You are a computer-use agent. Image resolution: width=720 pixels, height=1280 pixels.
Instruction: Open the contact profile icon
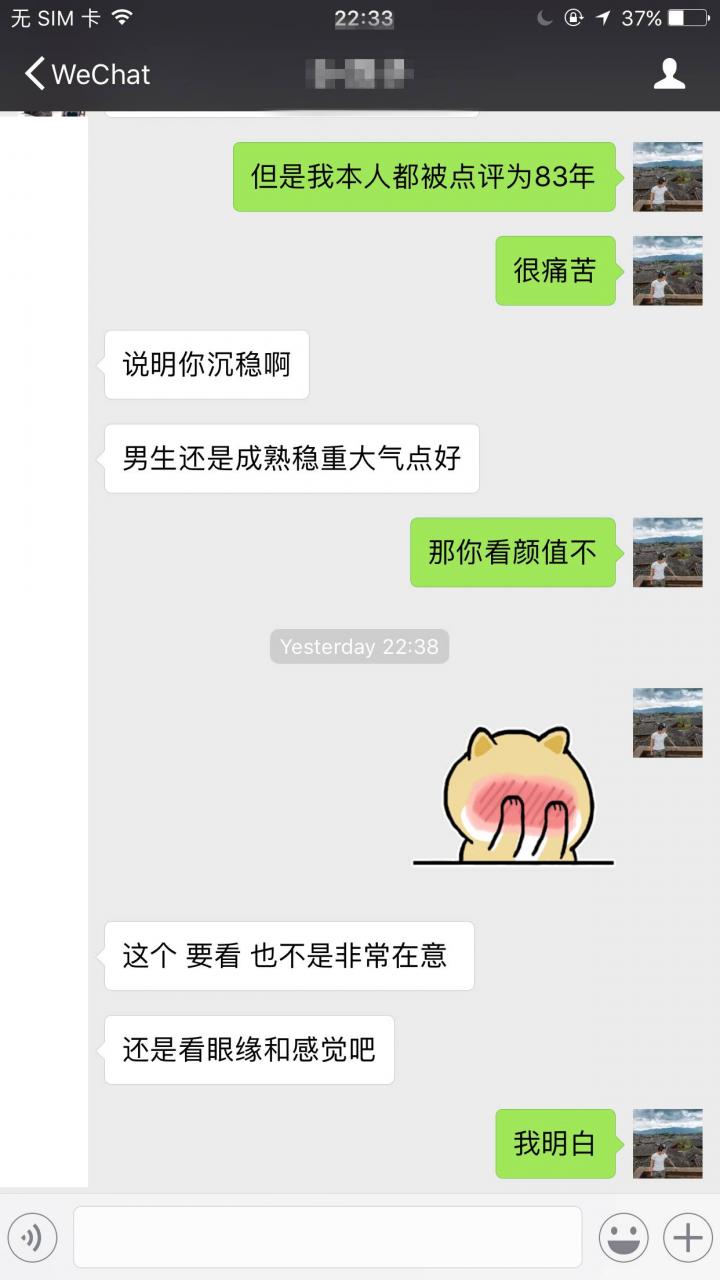click(x=669, y=74)
